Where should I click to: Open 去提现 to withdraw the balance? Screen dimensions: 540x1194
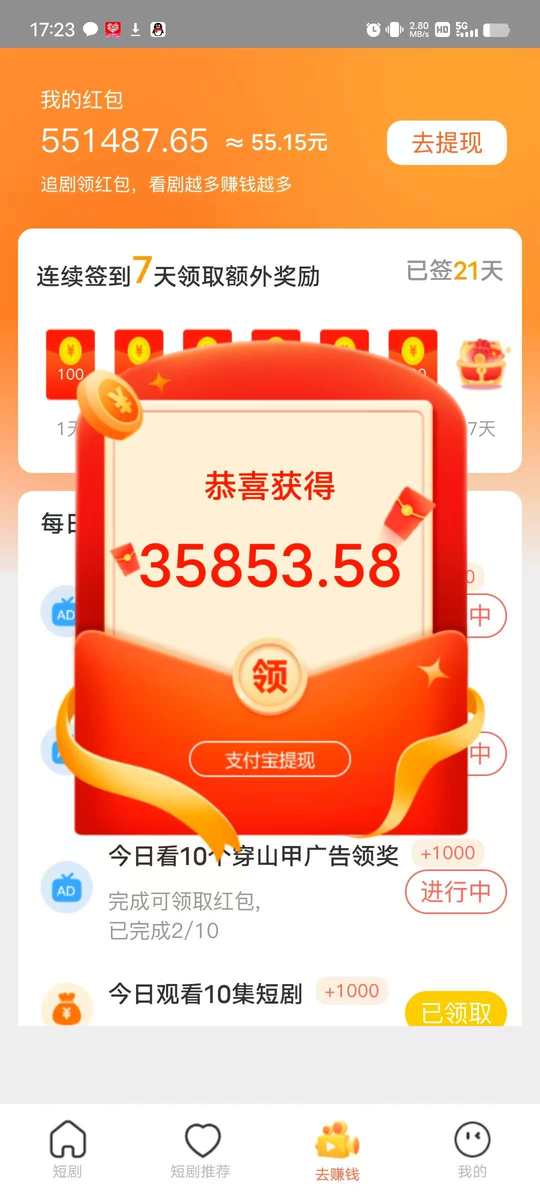coord(447,142)
